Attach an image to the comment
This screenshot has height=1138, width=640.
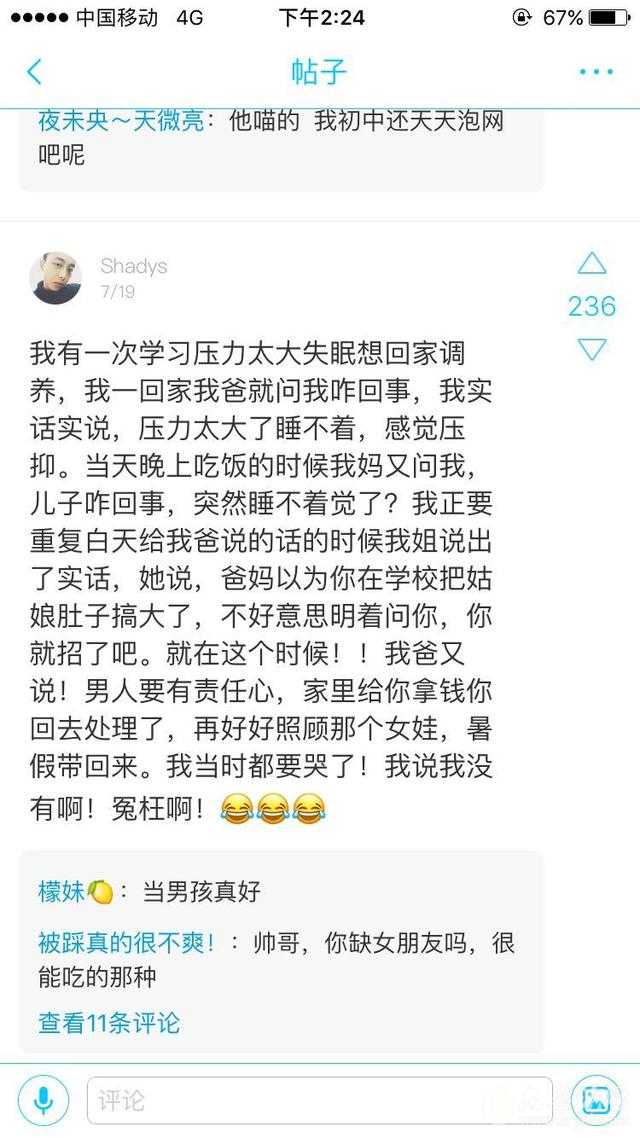[596, 1101]
